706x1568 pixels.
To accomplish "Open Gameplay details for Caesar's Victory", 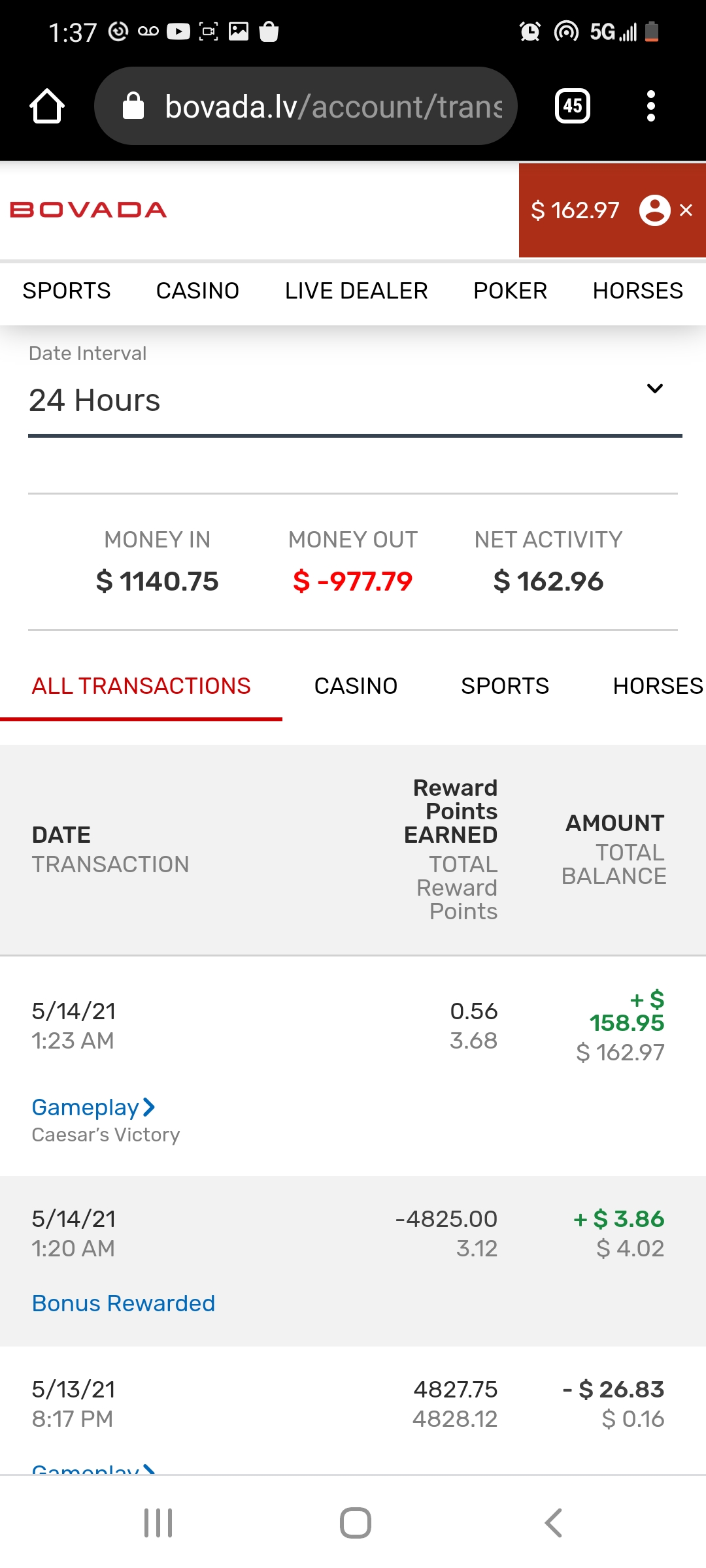I will click(93, 1107).
